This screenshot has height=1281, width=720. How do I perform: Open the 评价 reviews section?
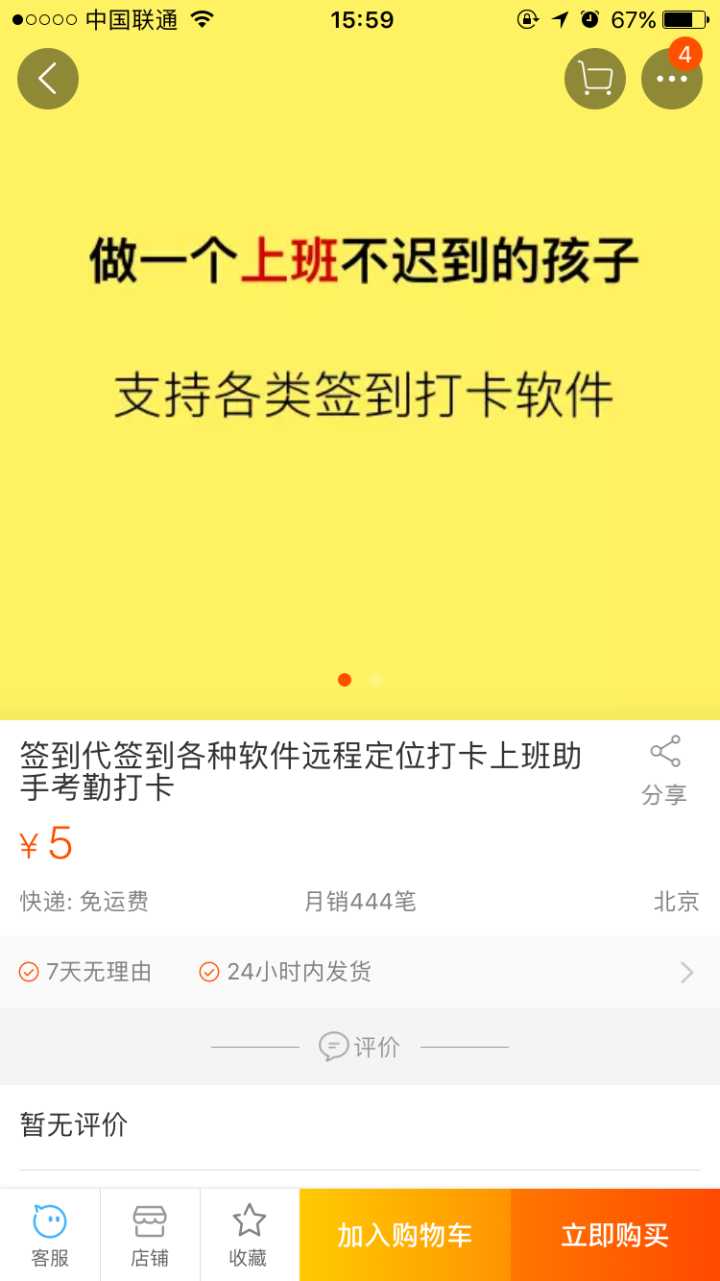(x=360, y=1047)
